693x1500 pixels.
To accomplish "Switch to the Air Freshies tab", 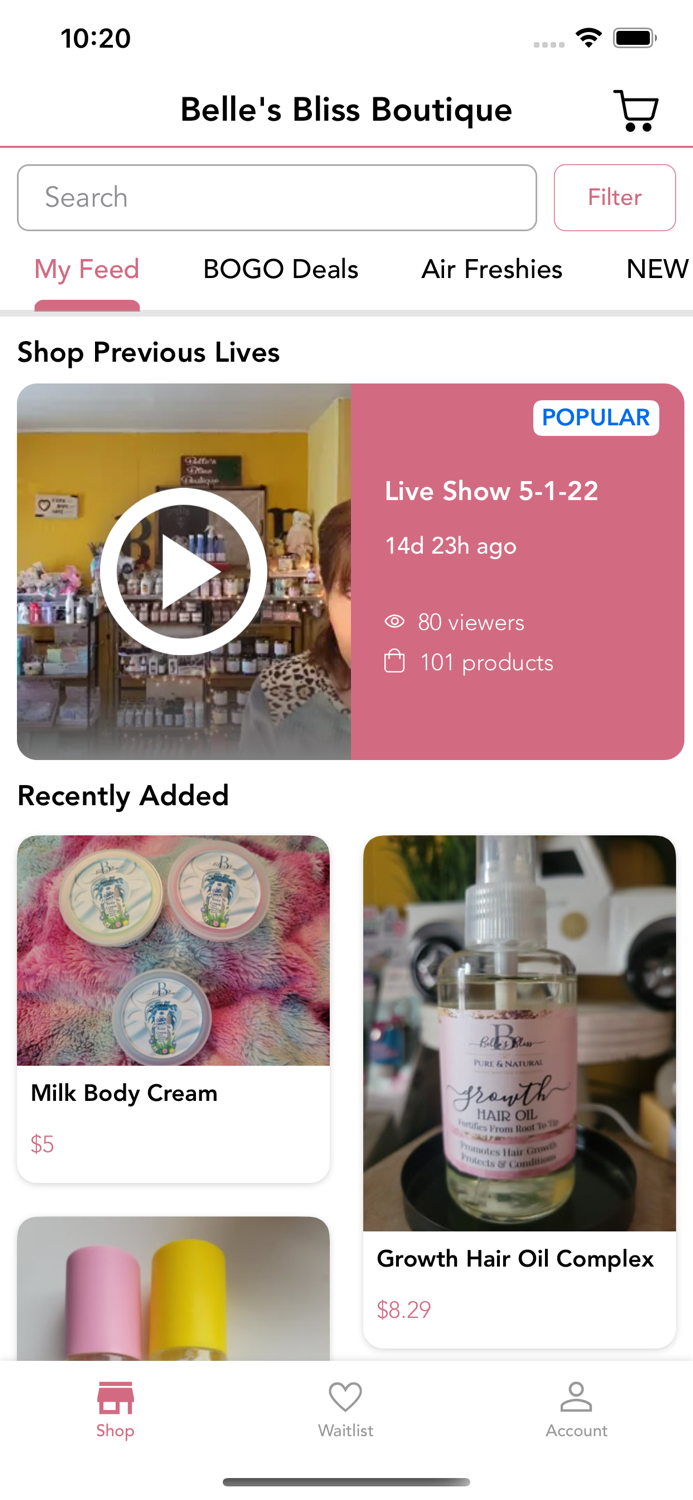I will point(492,269).
